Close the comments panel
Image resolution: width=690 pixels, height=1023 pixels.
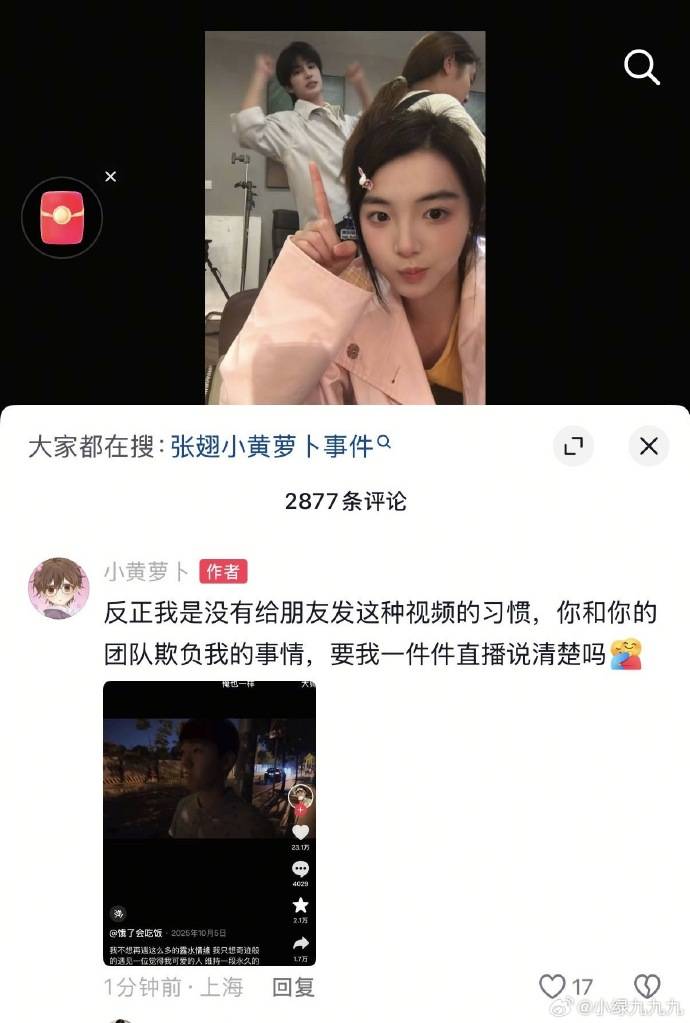[648, 446]
